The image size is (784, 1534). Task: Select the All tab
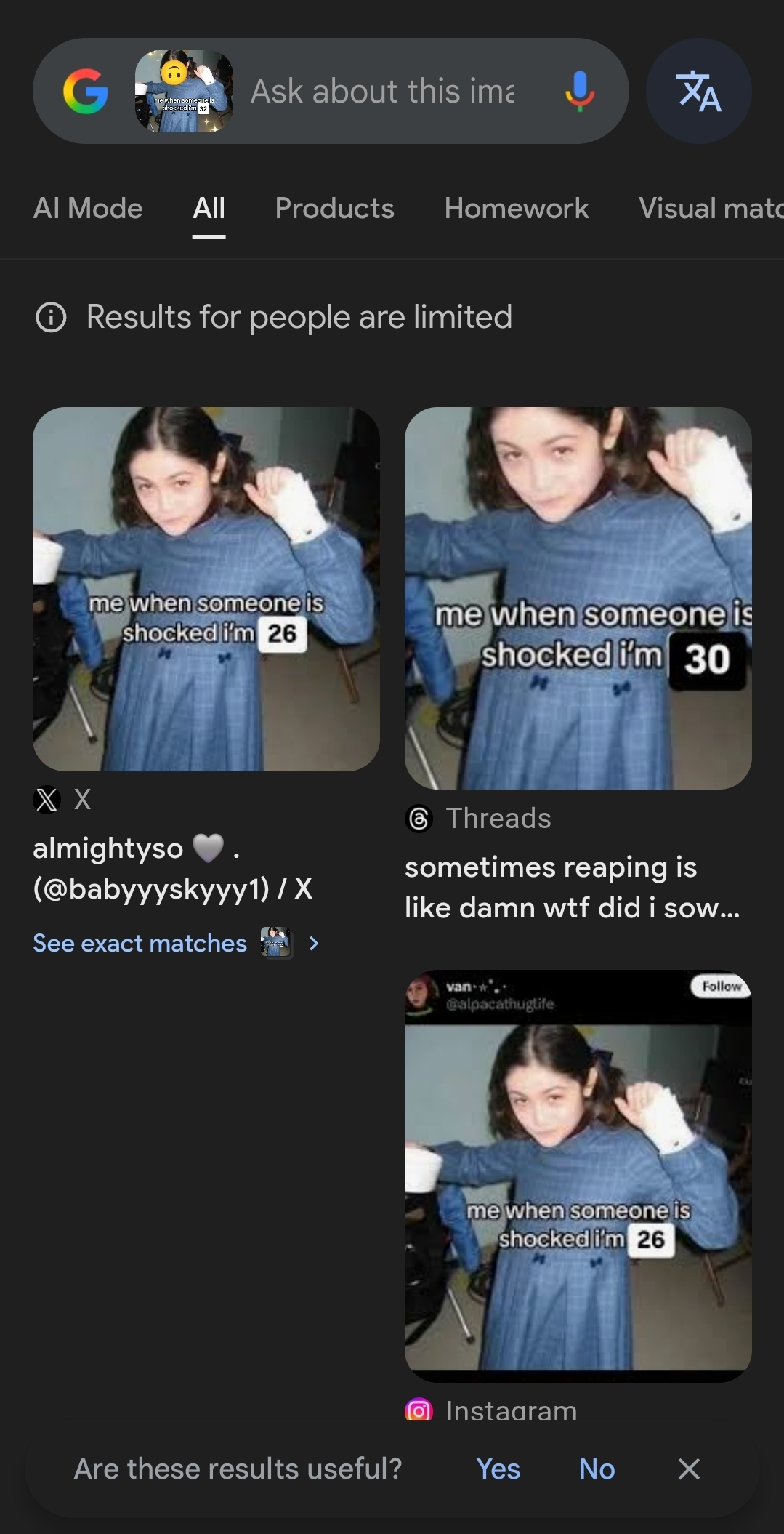(209, 209)
